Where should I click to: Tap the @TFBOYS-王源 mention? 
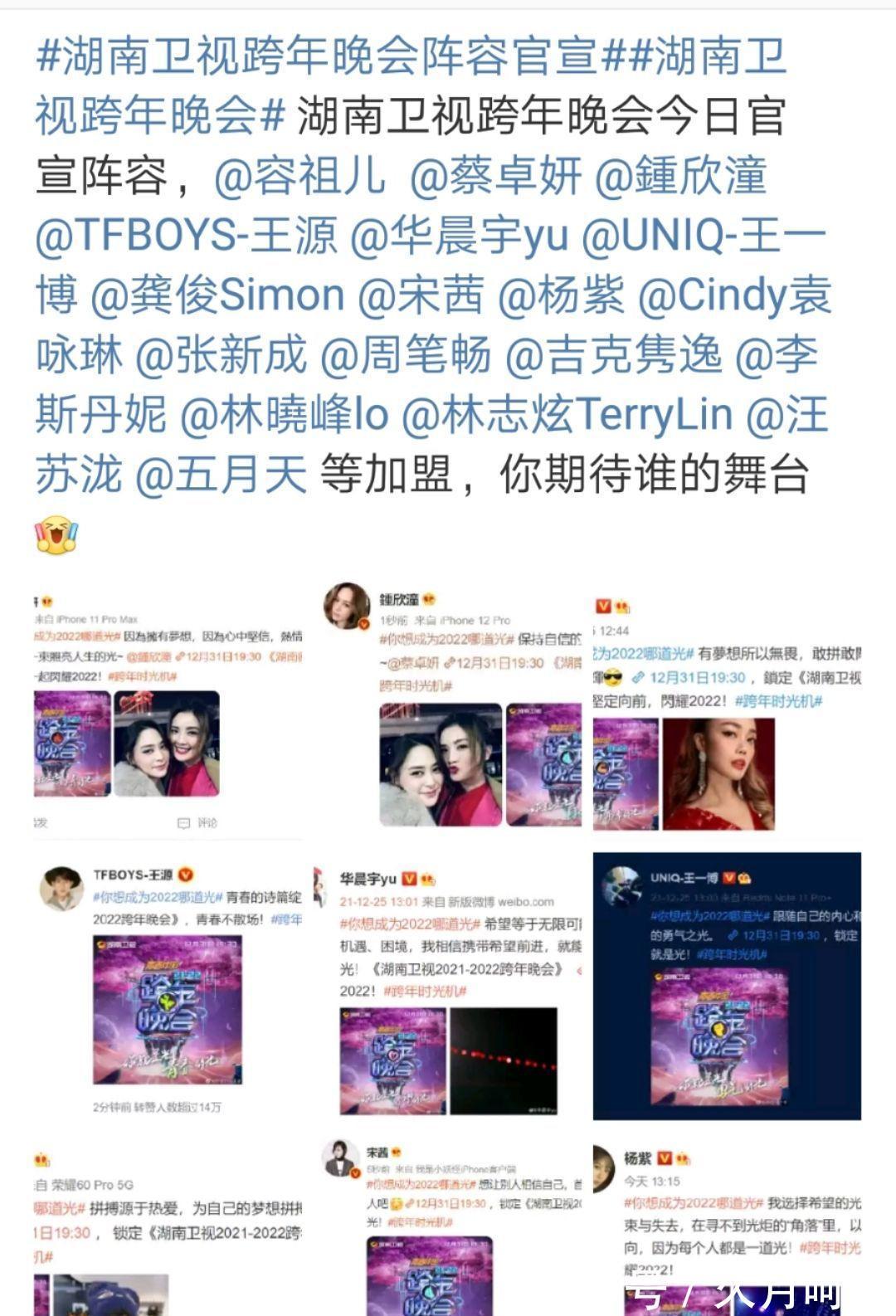coord(187,236)
